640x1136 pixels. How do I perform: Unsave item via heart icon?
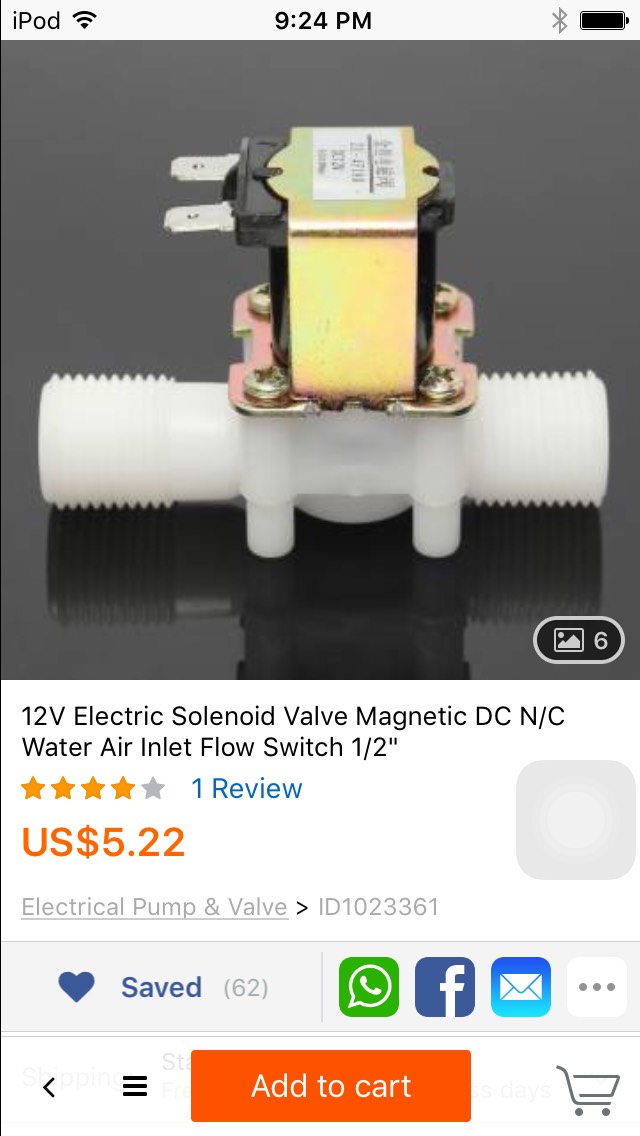[x=76, y=987]
